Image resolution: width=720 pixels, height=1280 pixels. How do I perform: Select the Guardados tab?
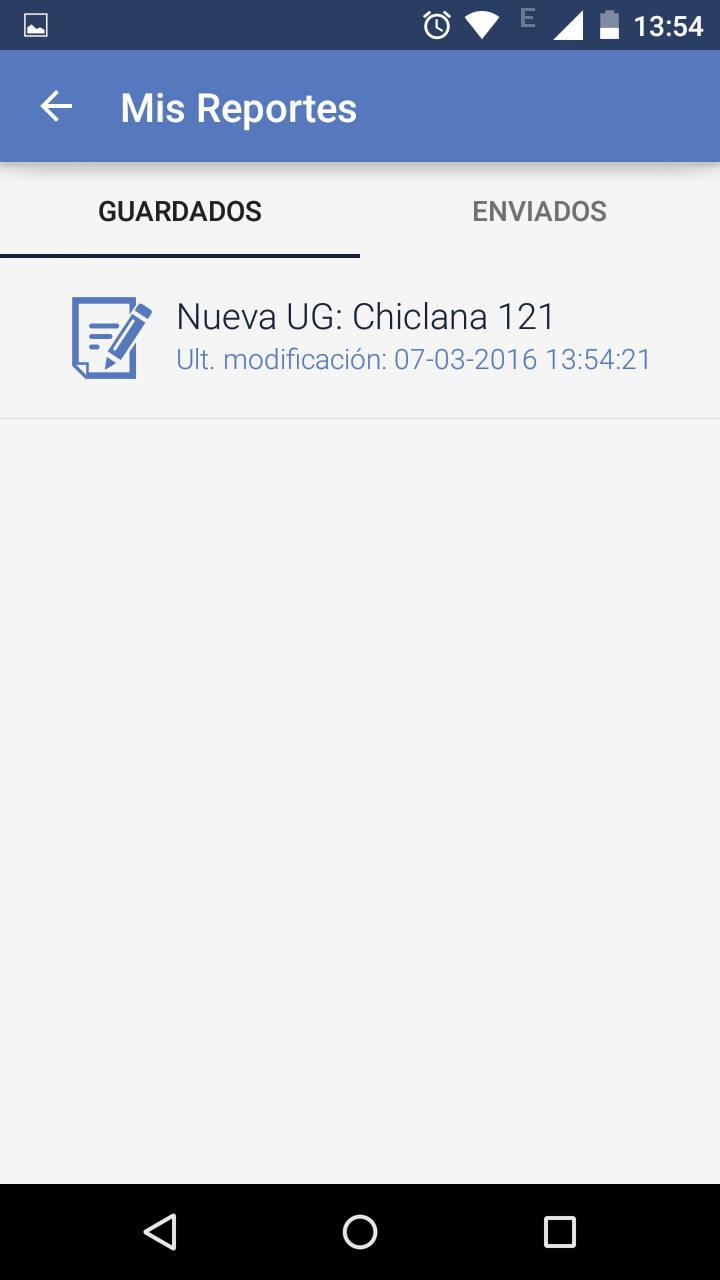coord(180,212)
